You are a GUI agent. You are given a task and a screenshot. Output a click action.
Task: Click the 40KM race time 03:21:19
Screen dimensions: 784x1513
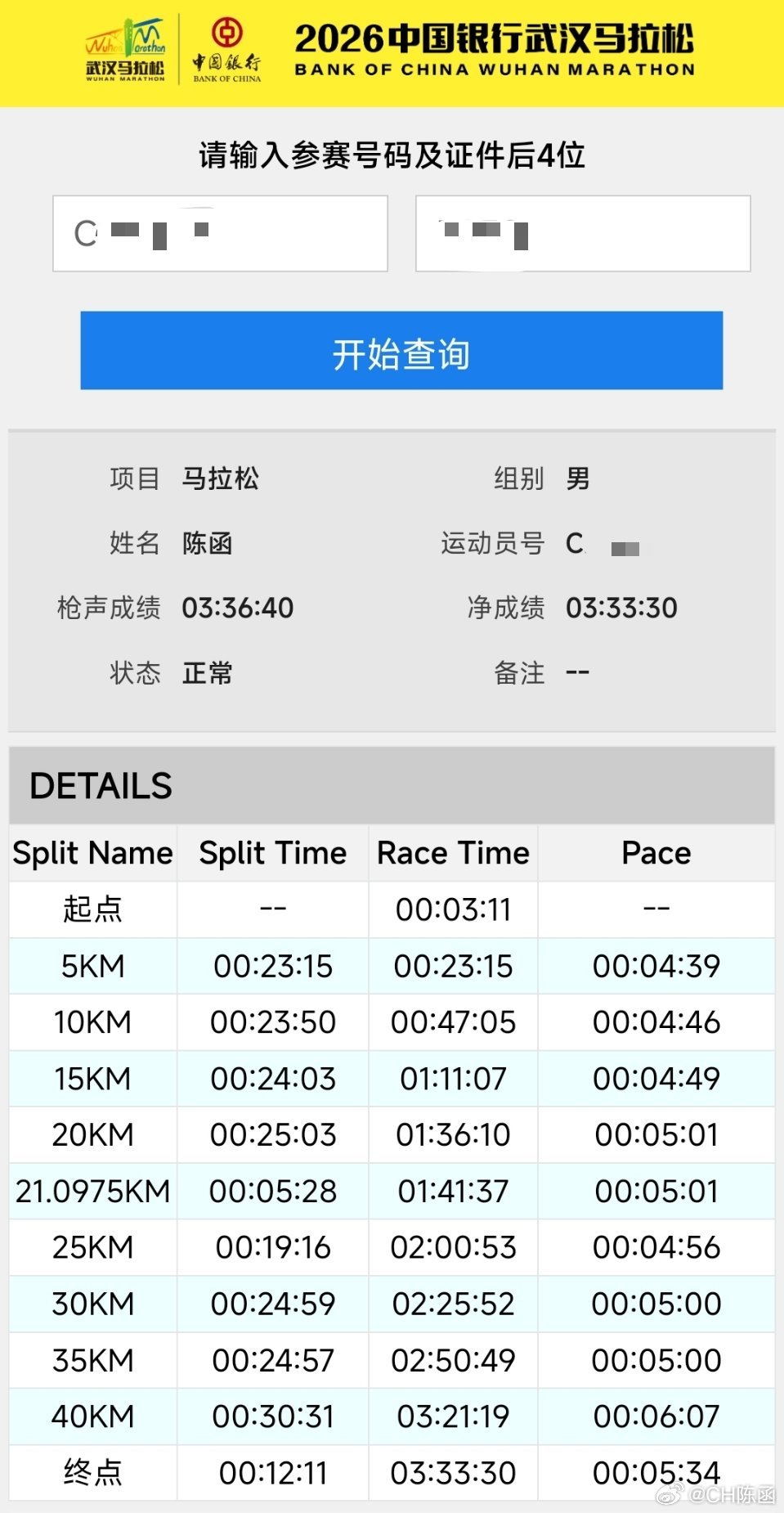point(453,1416)
